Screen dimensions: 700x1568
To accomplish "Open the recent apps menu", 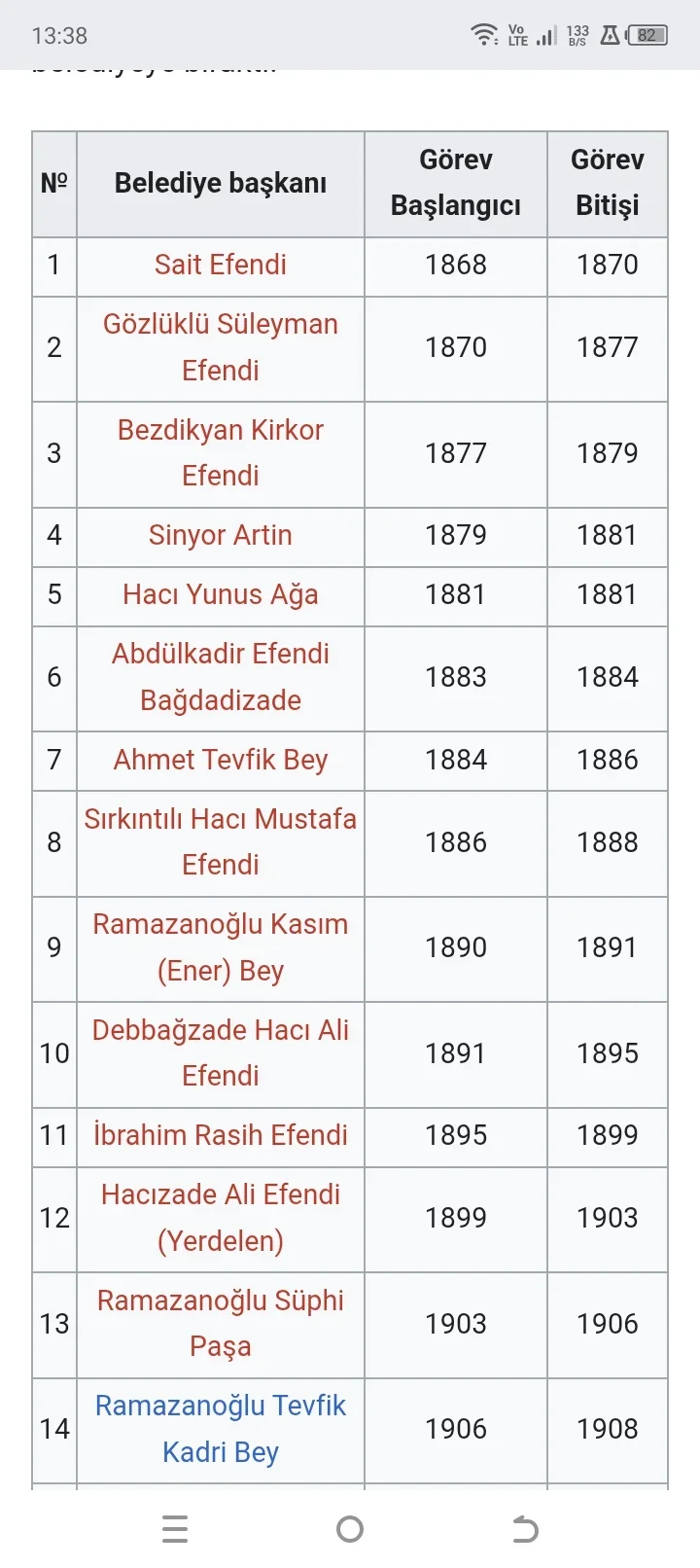I will (x=175, y=1529).
